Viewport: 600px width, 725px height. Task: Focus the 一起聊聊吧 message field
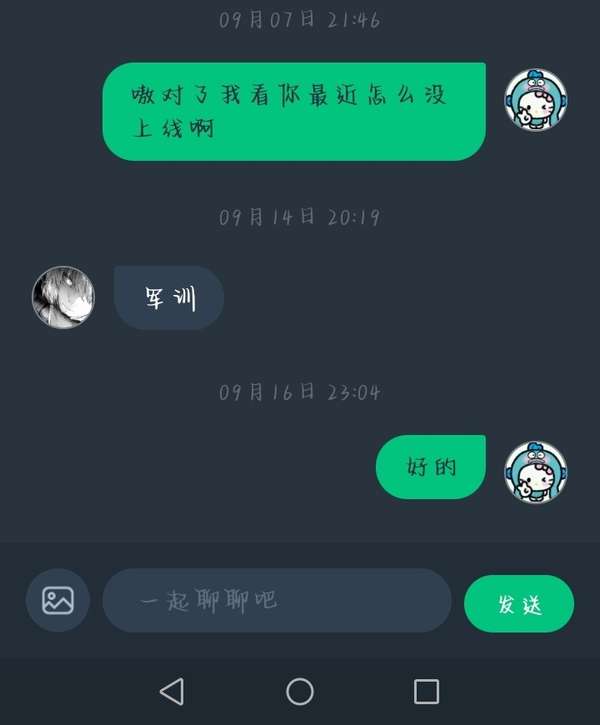click(x=277, y=600)
